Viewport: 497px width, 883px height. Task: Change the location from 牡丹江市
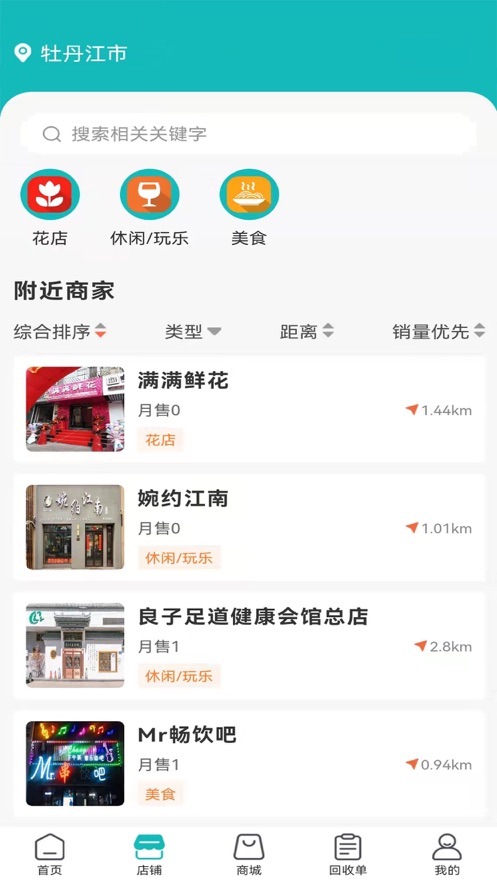coord(70,53)
